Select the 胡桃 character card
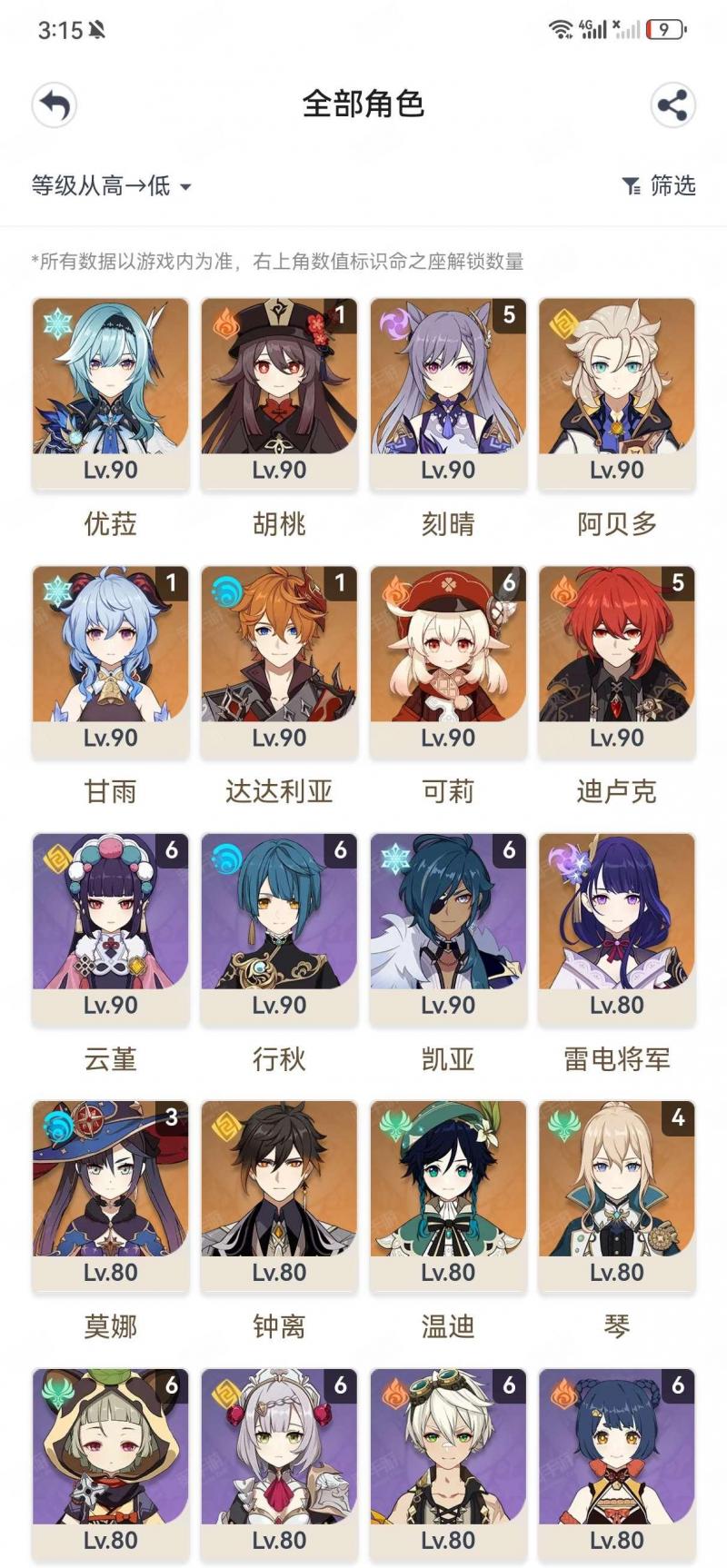 coord(279,395)
